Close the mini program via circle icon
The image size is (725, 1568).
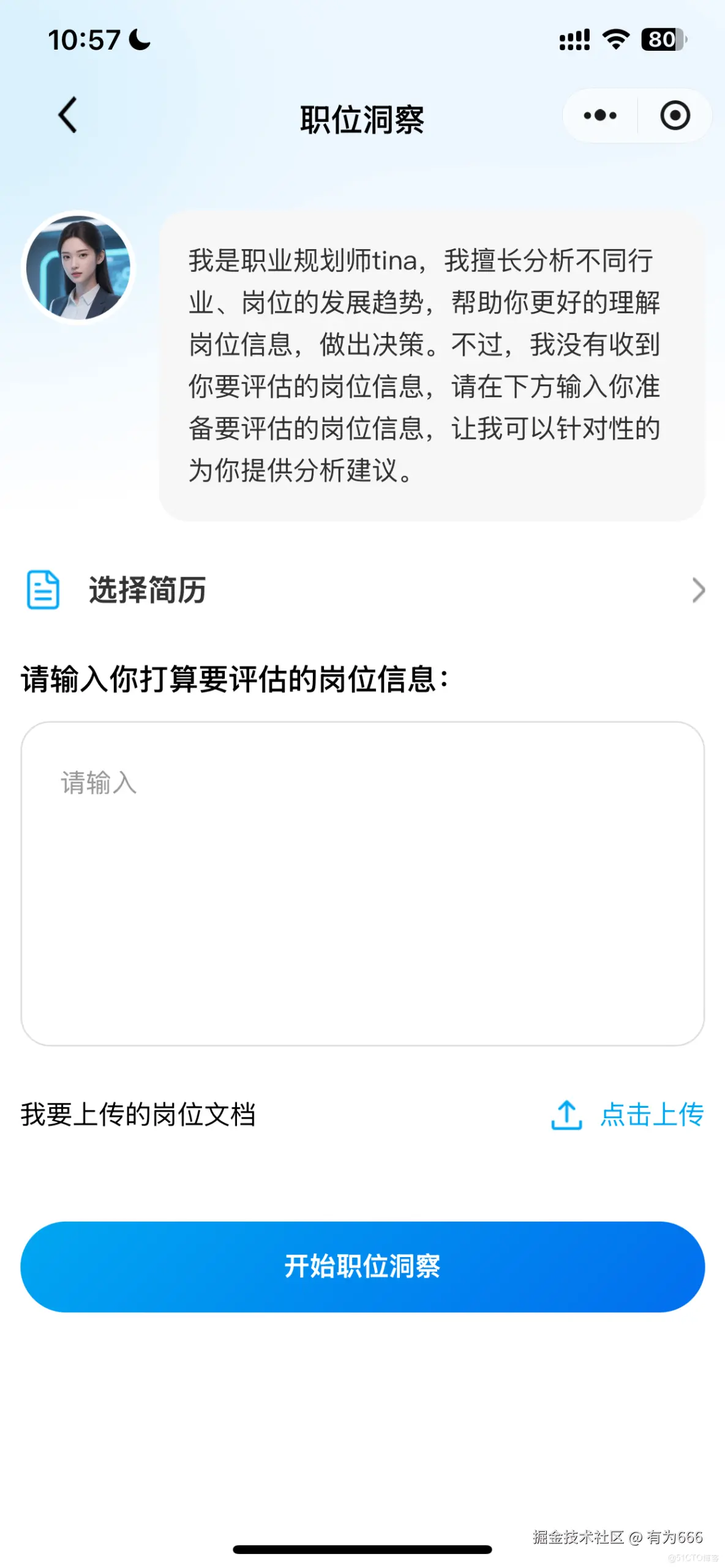(675, 115)
